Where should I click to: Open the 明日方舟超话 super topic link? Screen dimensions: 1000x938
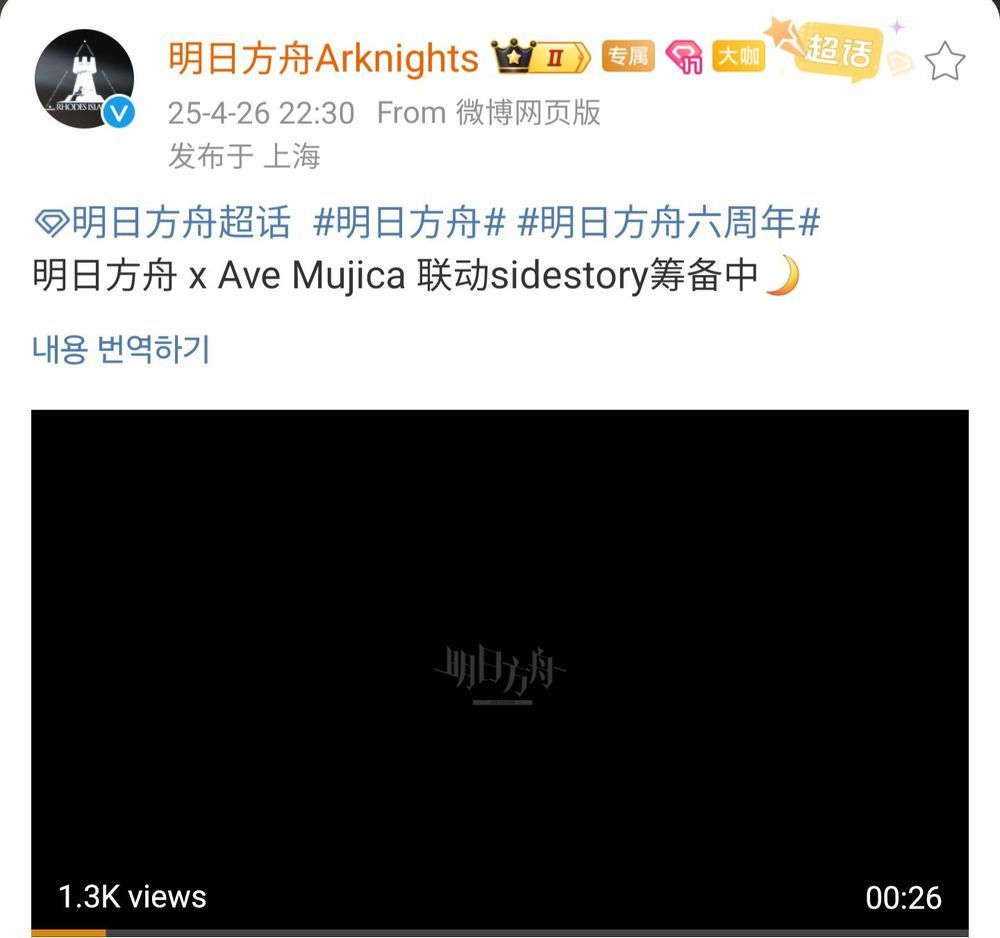pos(163,221)
